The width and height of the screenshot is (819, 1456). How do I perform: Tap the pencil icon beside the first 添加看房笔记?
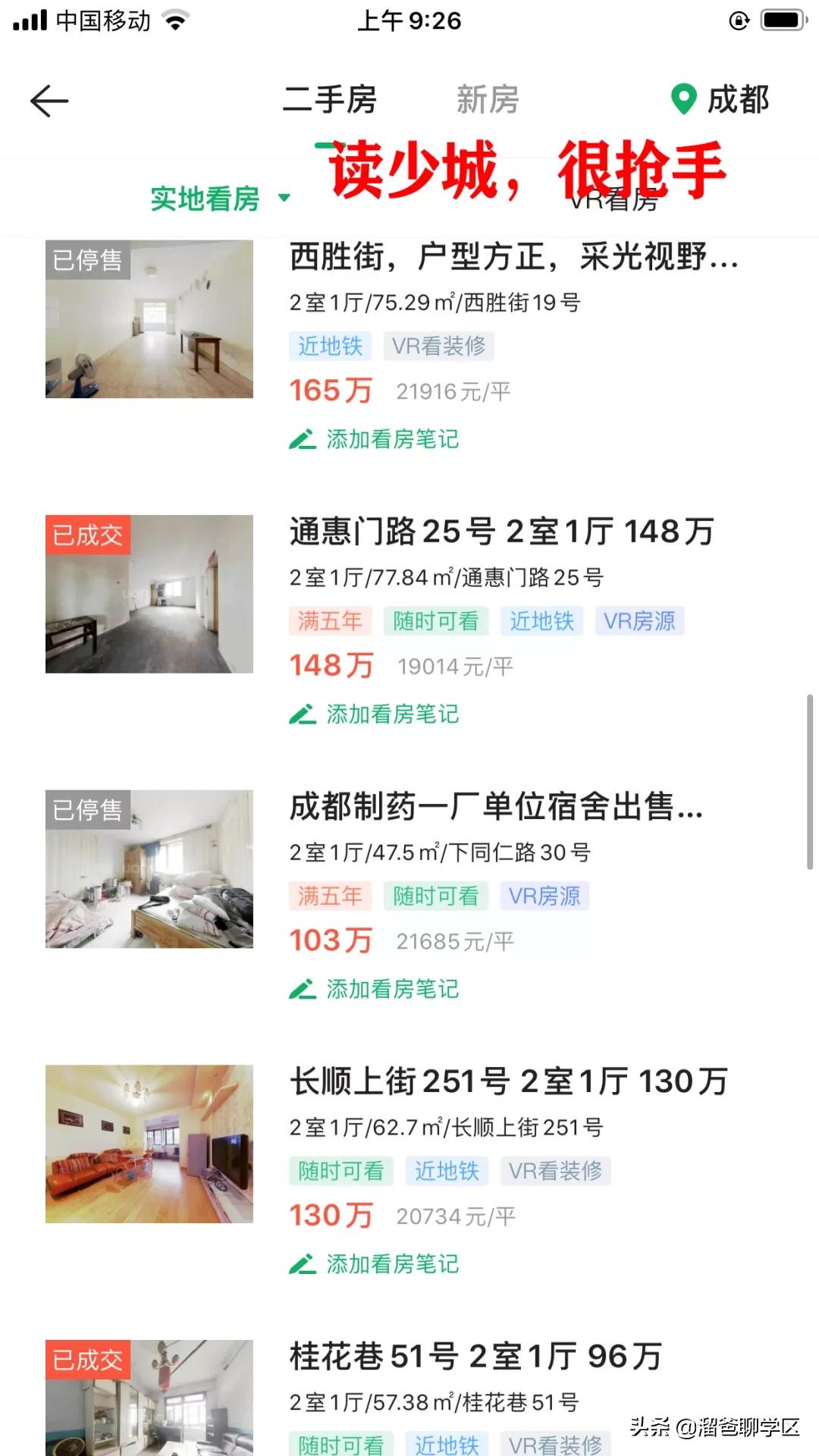point(303,439)
